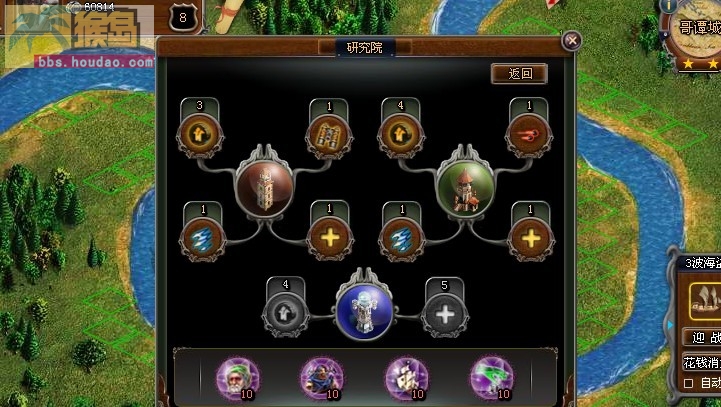This screenshot has width=721, height=407.
Task: Select the brown stone tower orb
Action: [x=261, y=187]
